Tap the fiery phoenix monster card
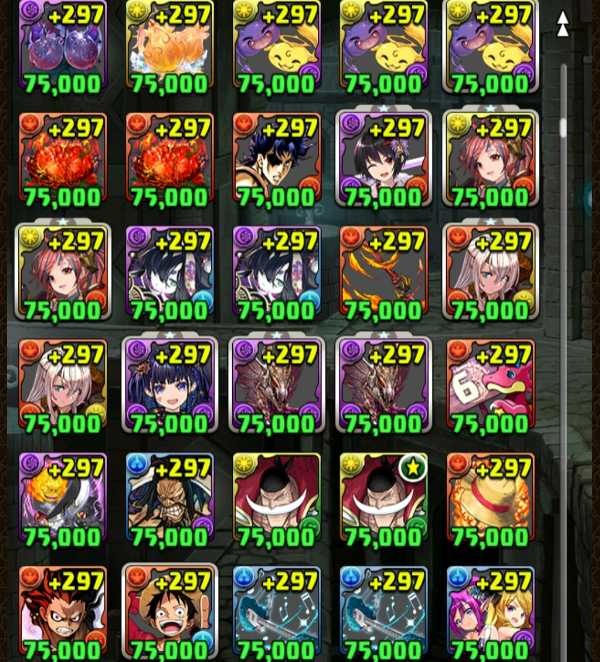 (x=383, y=273)
